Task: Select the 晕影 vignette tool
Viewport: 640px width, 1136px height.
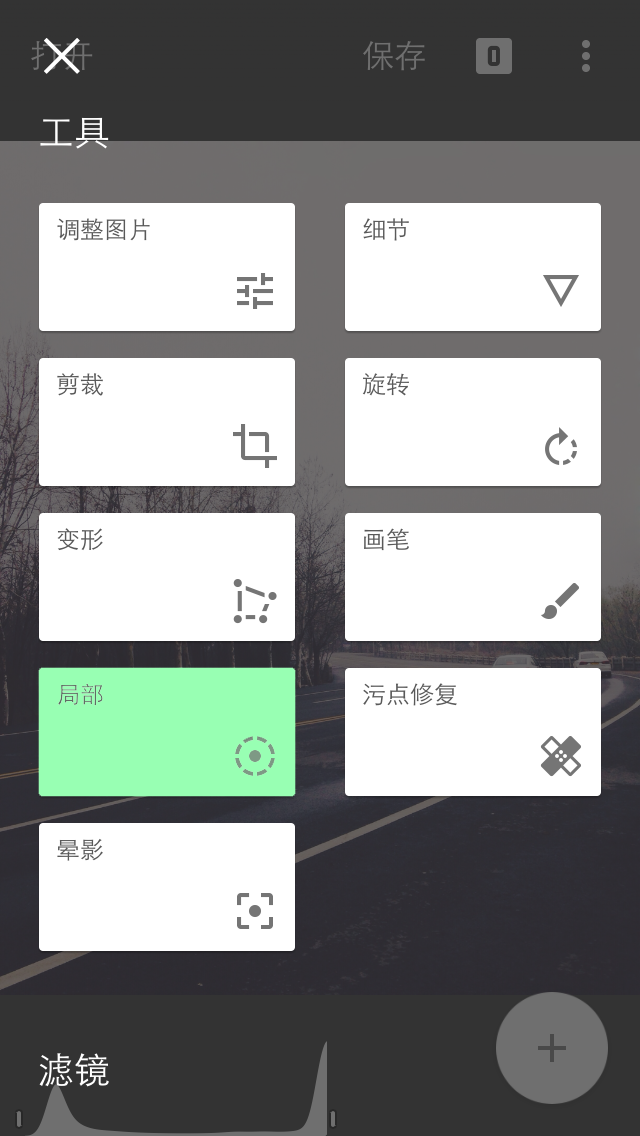Action: [x=167, y=887]
